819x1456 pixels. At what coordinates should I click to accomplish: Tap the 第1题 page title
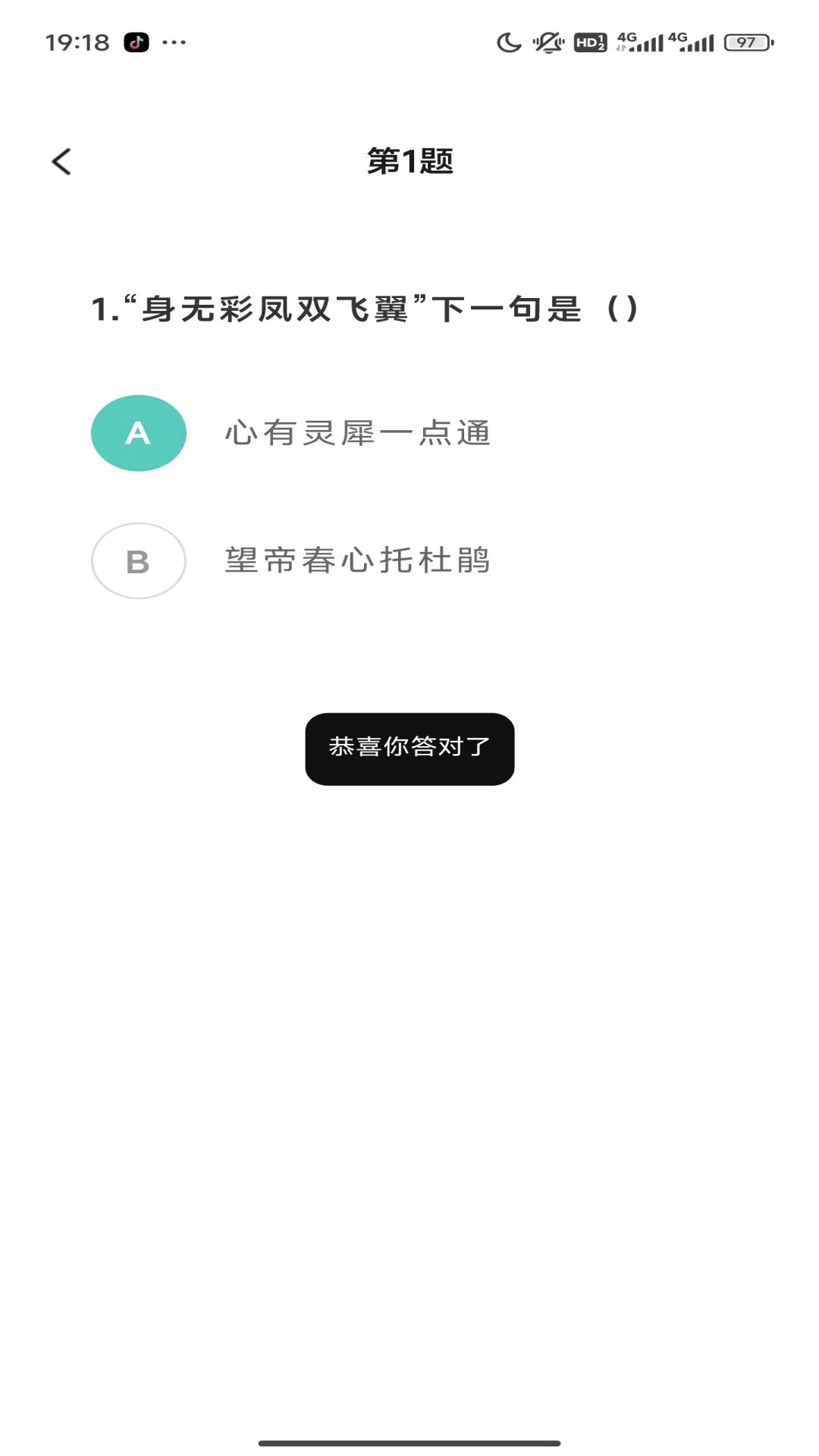click(x=409, y=161)
